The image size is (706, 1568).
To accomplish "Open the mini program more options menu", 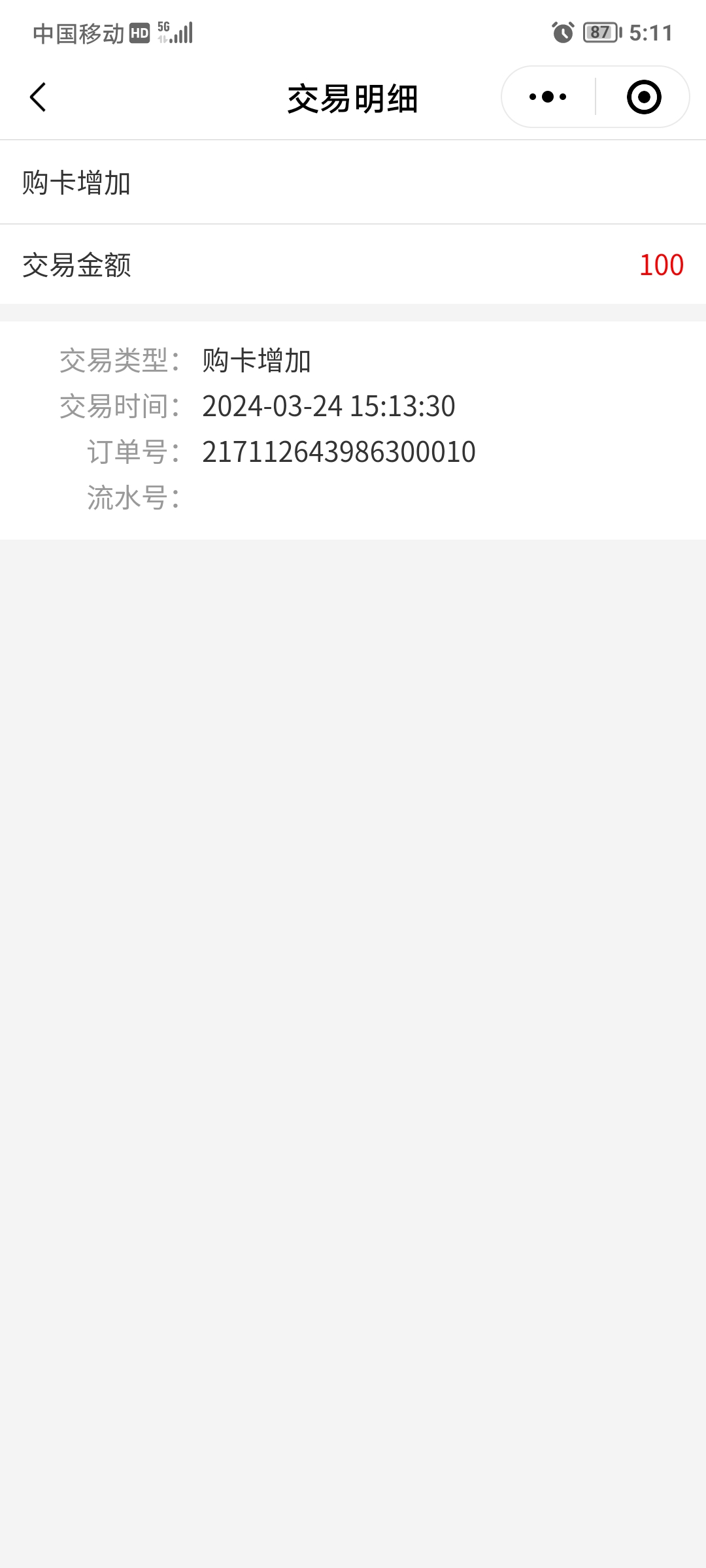I will [x=548, y=97].
